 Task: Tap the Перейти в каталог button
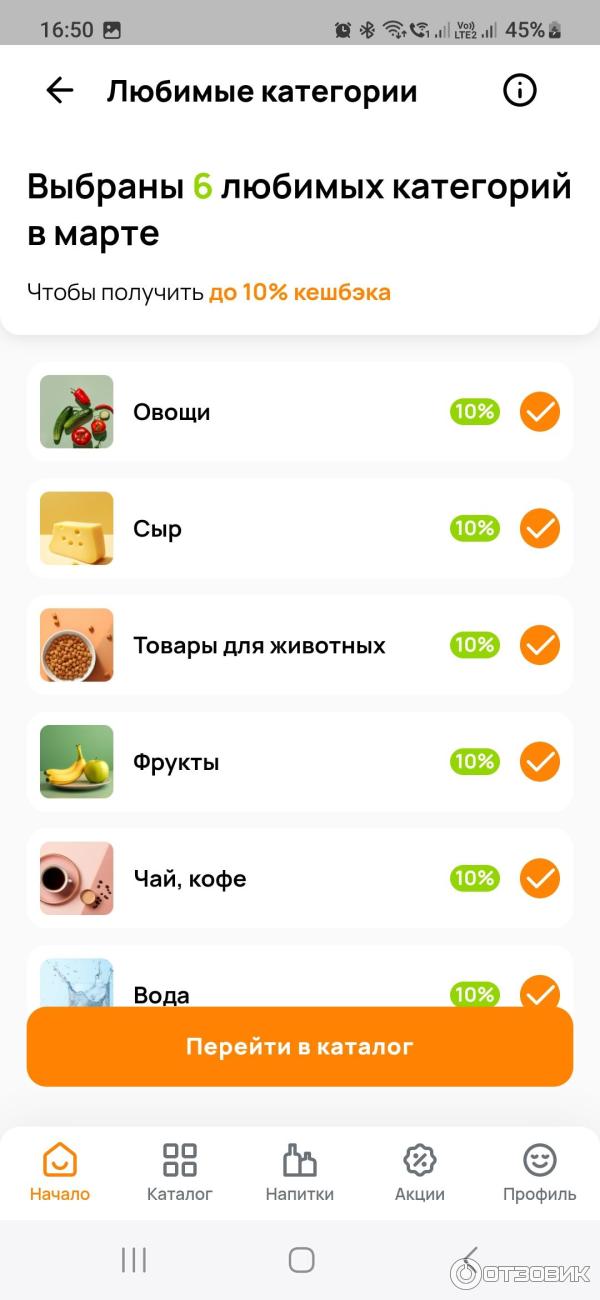300,1047
